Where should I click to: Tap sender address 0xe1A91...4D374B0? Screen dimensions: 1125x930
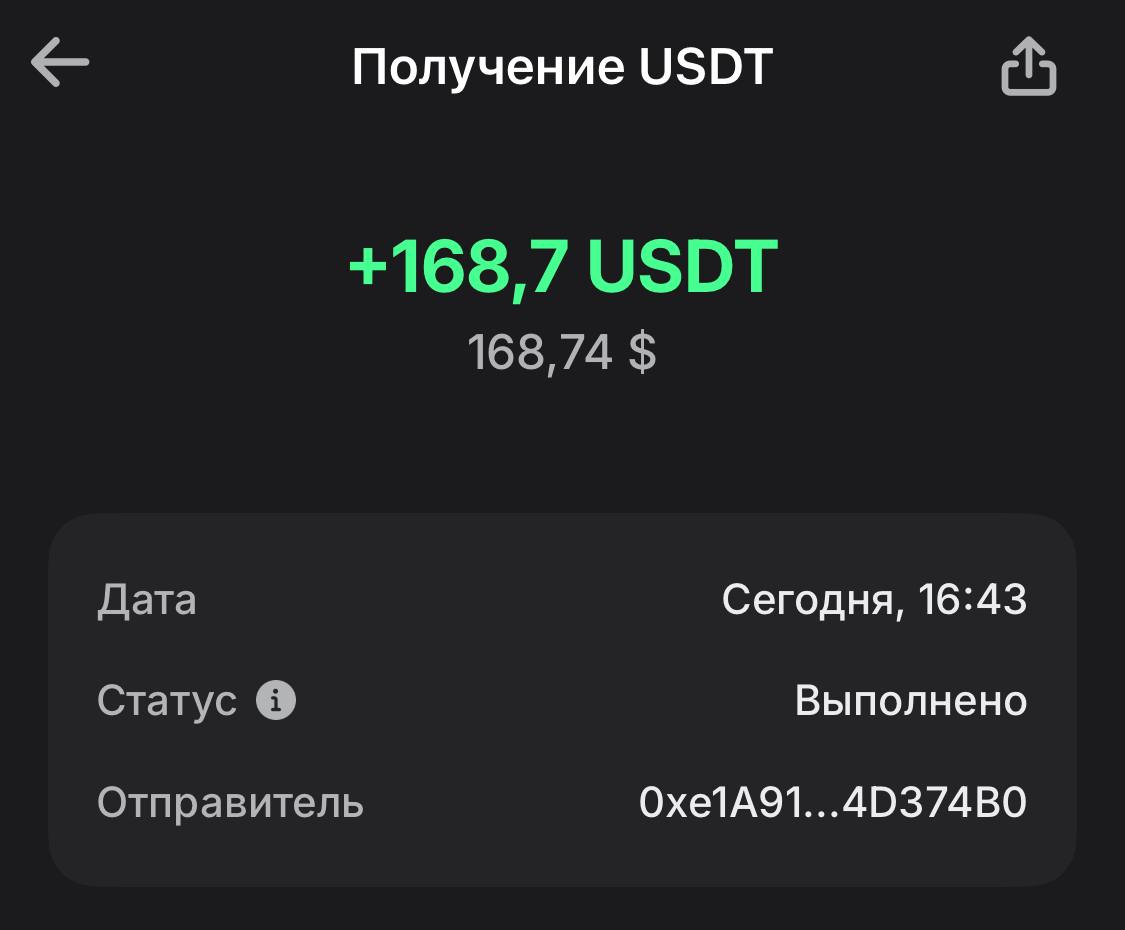click(832, 803)
